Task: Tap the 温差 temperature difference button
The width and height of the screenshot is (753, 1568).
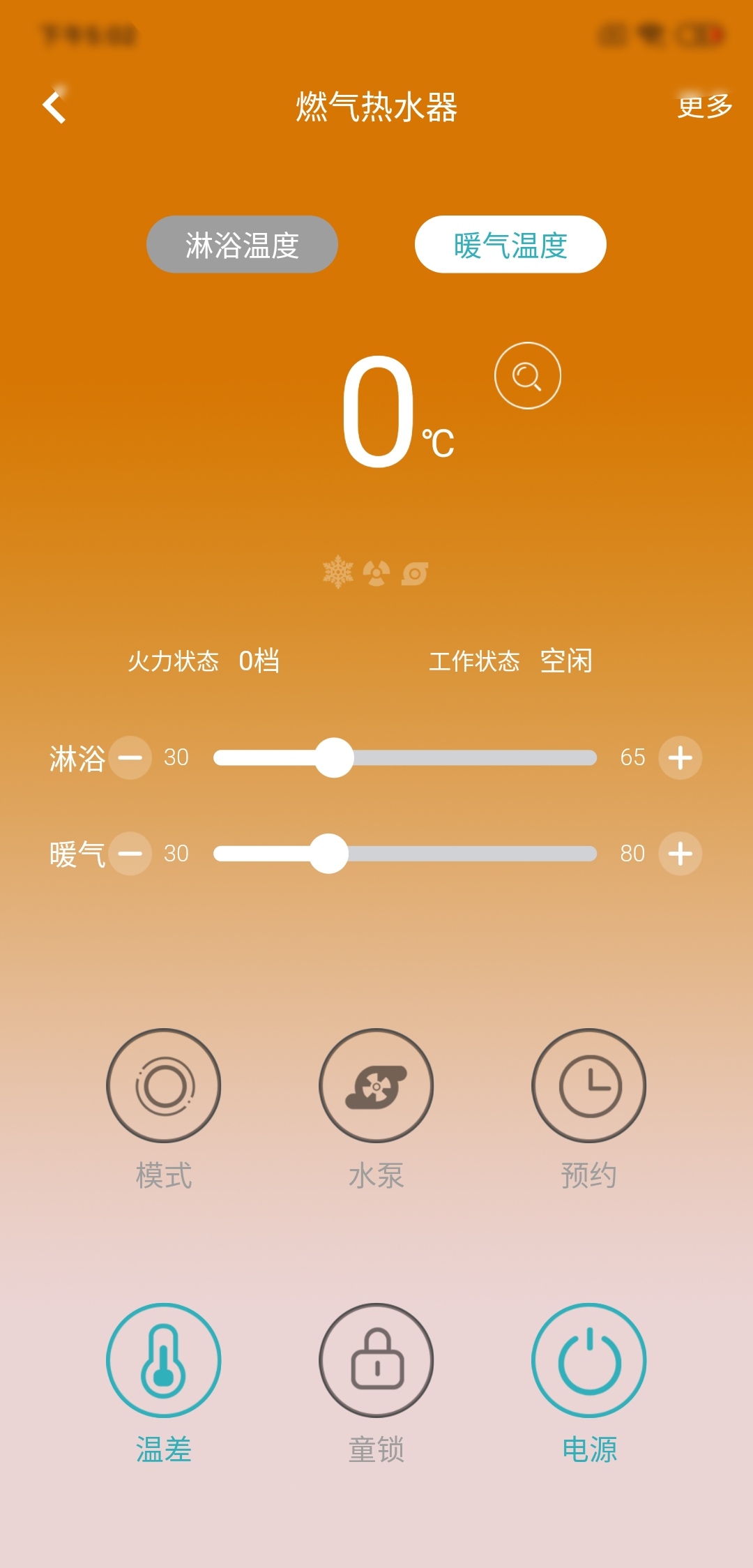Action: (x=164, y=1360)
